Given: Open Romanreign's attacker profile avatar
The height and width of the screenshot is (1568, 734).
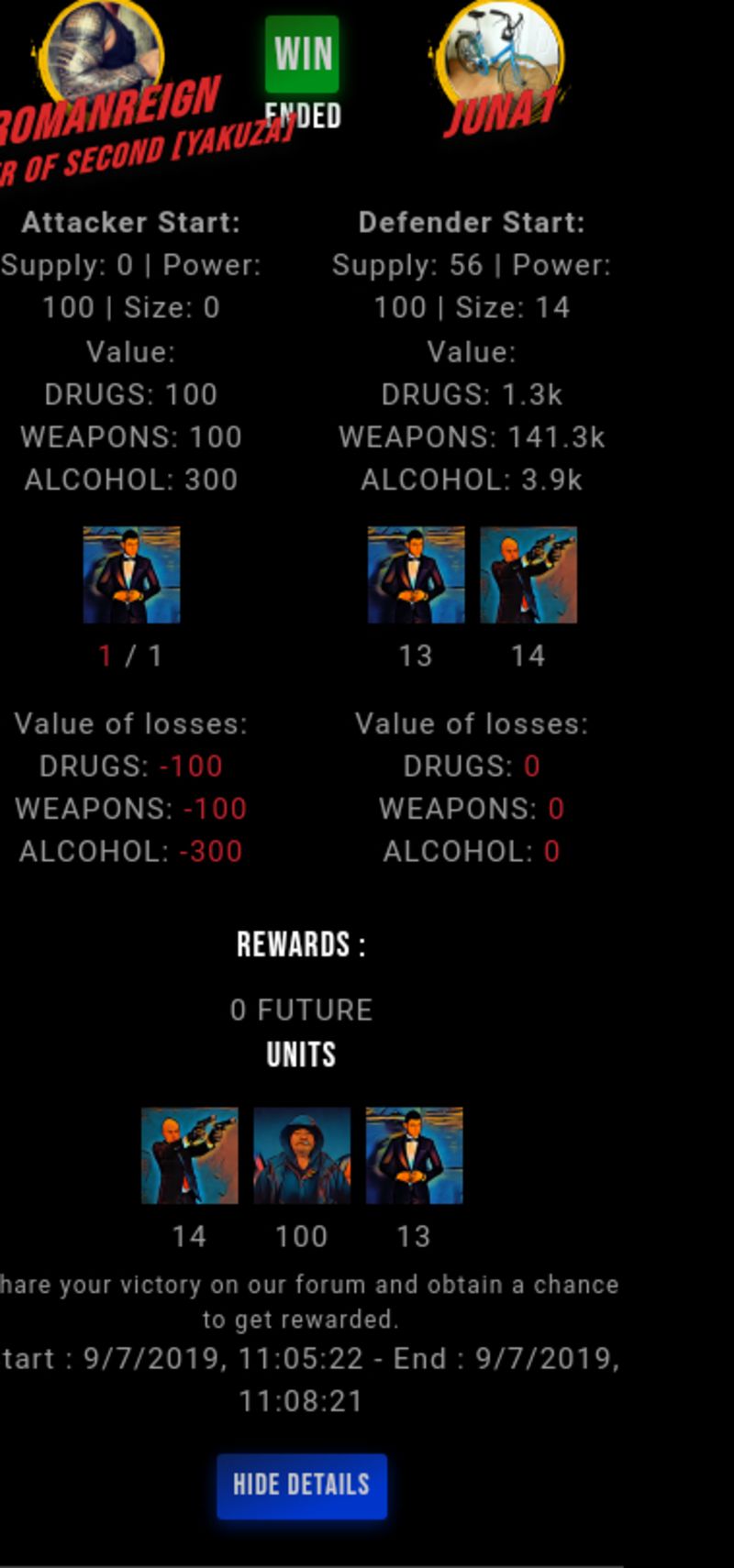Looking at the screenshot, I should point(104,48).
